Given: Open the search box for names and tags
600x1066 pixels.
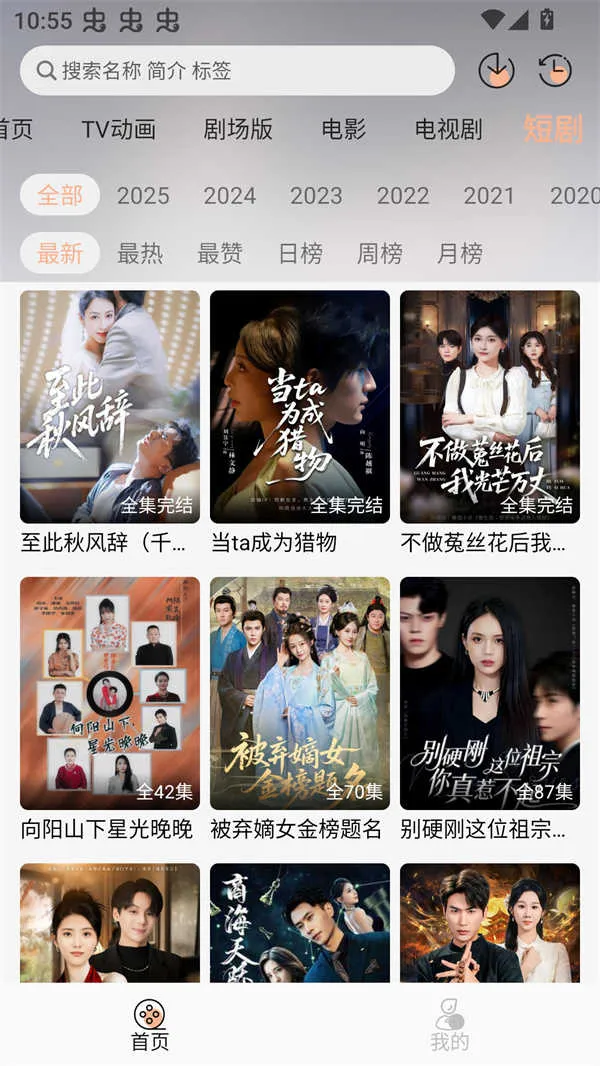Looking at the screenshot, I should coord(237,71).
